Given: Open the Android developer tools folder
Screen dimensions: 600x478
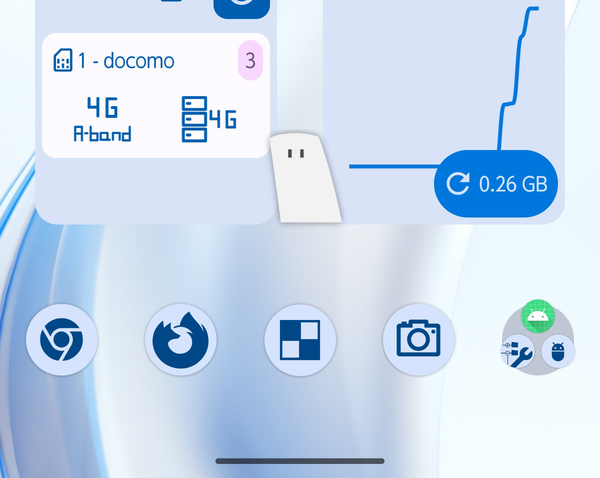Looking at the screenshot, I should [538, 337].
